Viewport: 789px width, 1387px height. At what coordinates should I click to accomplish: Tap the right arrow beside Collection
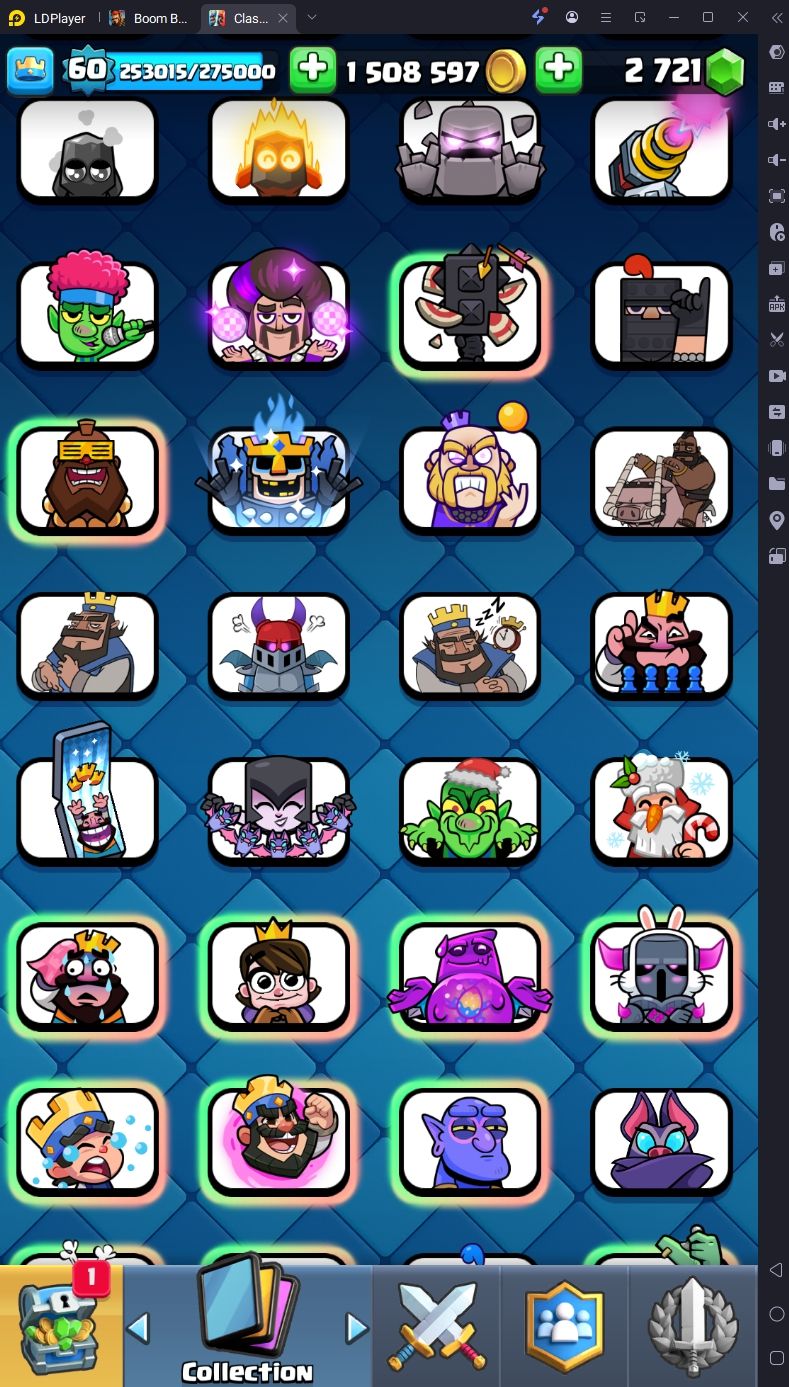(x=356, y=1328)
